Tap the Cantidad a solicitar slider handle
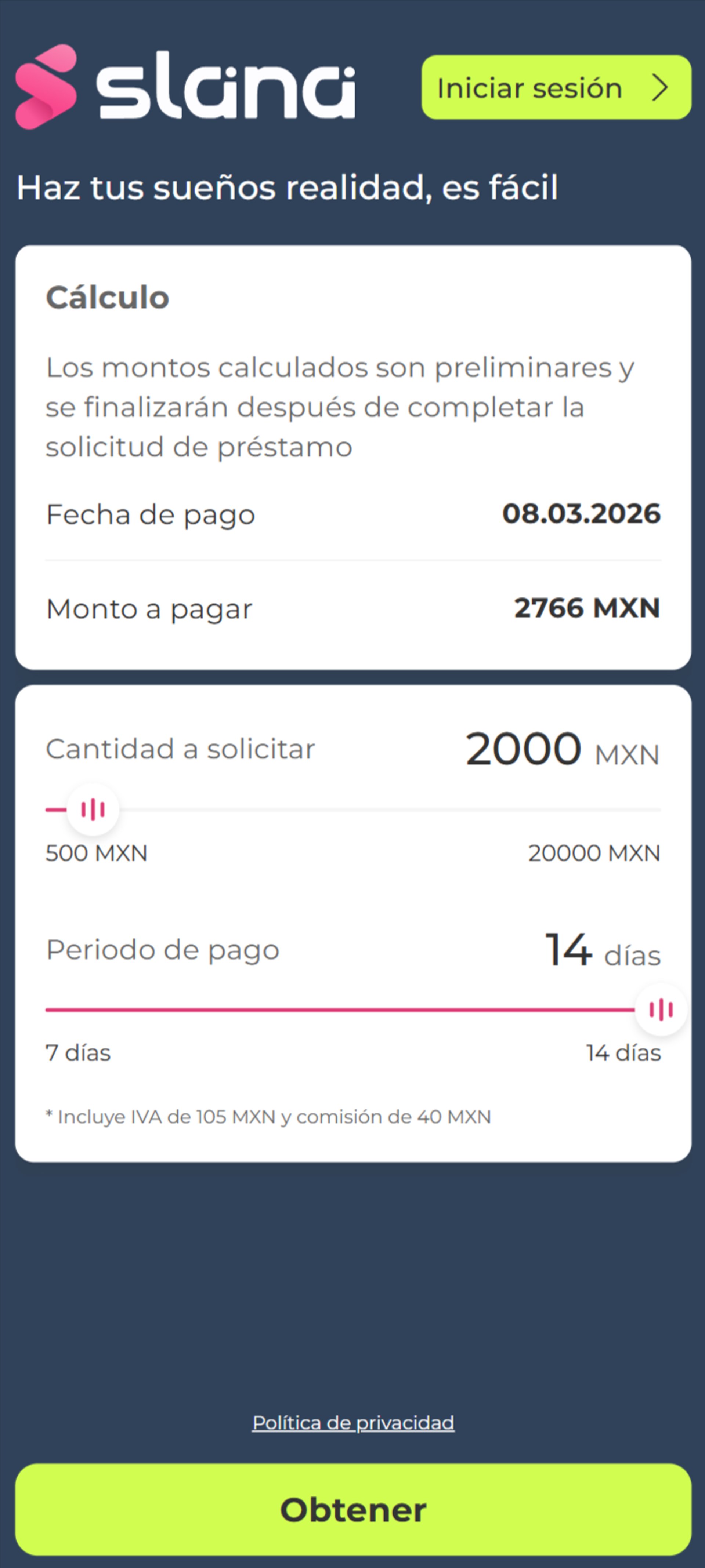Image resolution: width=705 pixels, height=1568 pixels. pyautogui.click(x=93, y=810)
